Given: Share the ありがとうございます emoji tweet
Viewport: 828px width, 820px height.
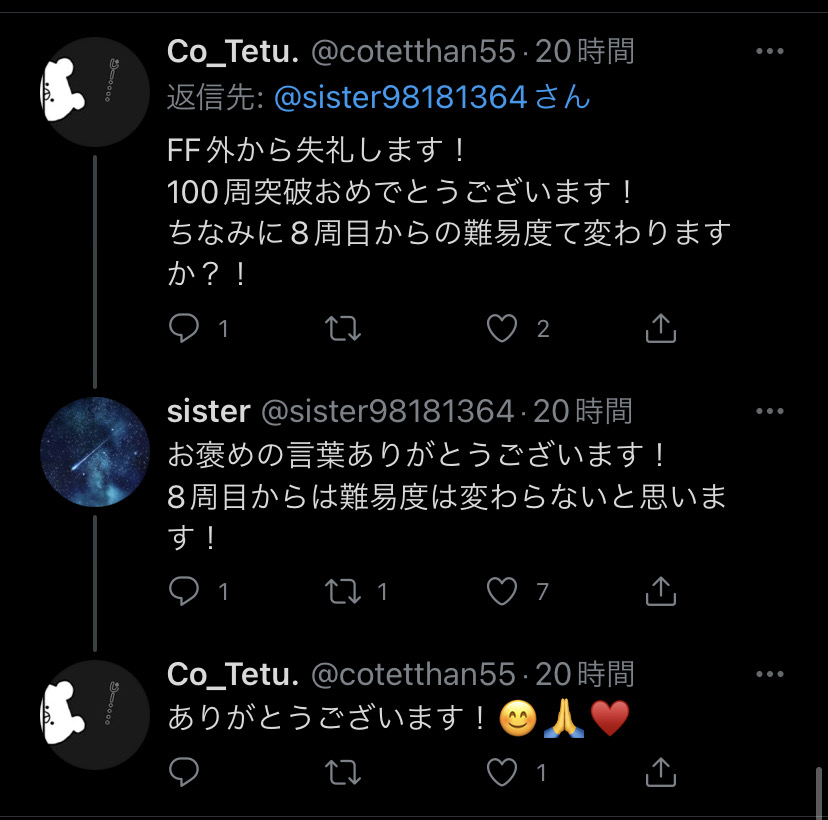Looking at the screenshot, I should [x=661, y=772].
